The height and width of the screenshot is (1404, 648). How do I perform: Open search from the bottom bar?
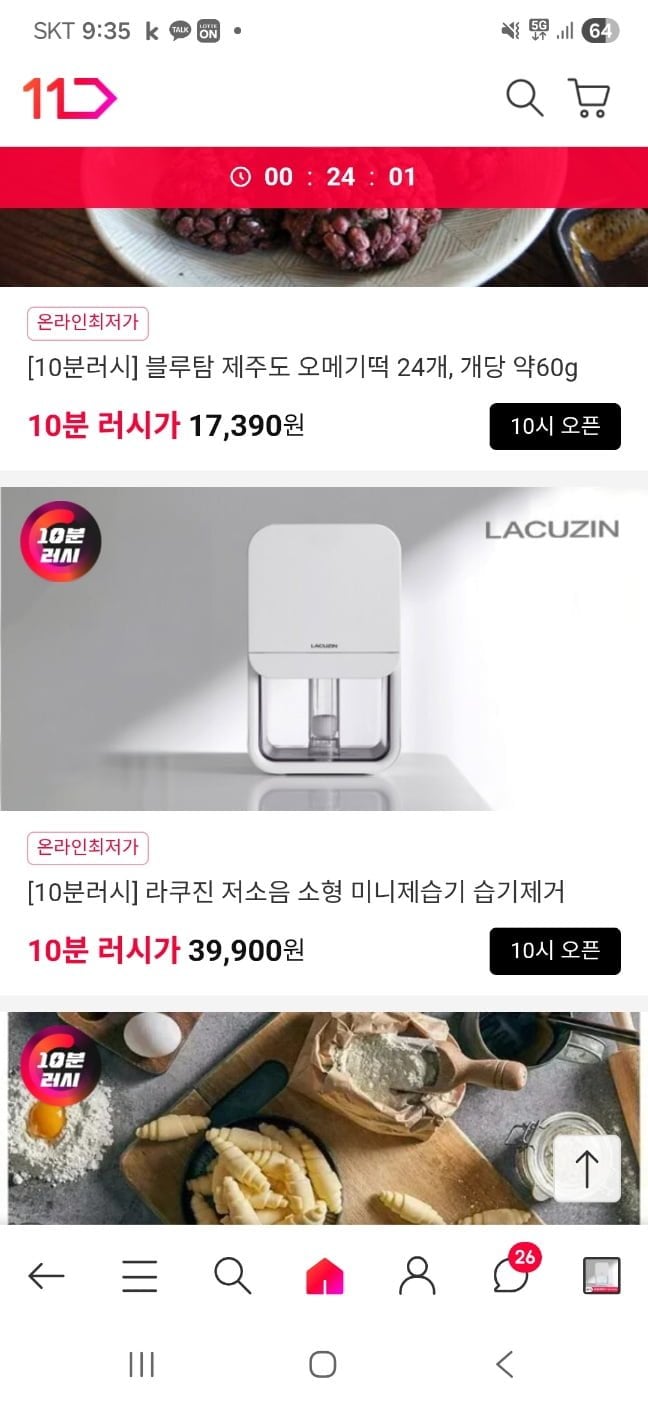232,1276
